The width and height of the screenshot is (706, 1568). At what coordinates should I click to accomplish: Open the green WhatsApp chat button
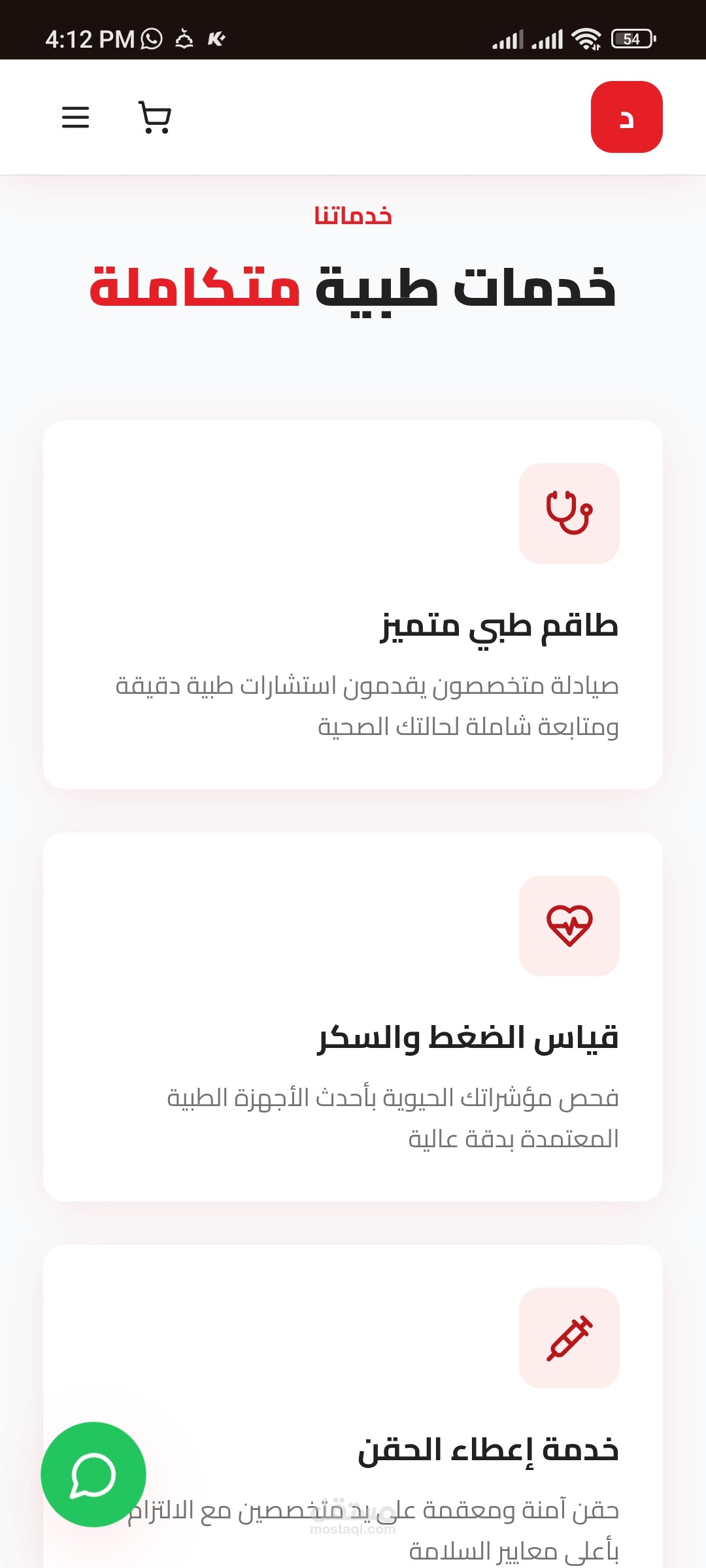click(93, 1475)
